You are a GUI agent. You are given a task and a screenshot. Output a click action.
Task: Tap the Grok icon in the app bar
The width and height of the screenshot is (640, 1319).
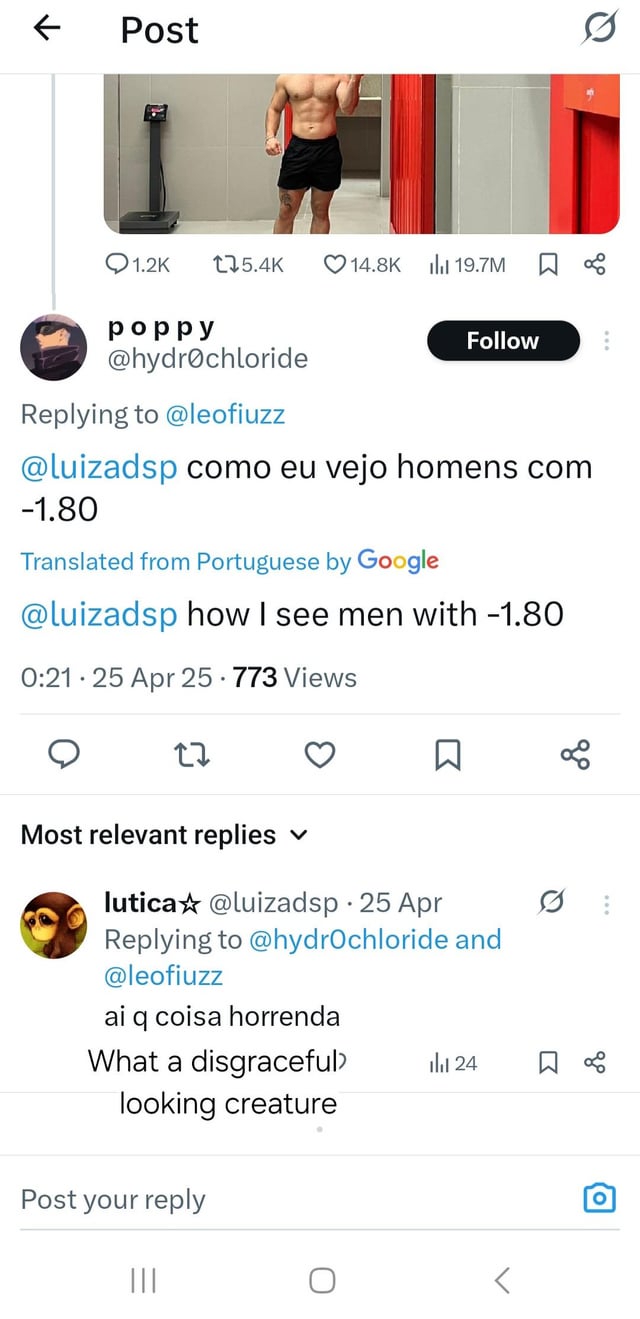point(599,30)
